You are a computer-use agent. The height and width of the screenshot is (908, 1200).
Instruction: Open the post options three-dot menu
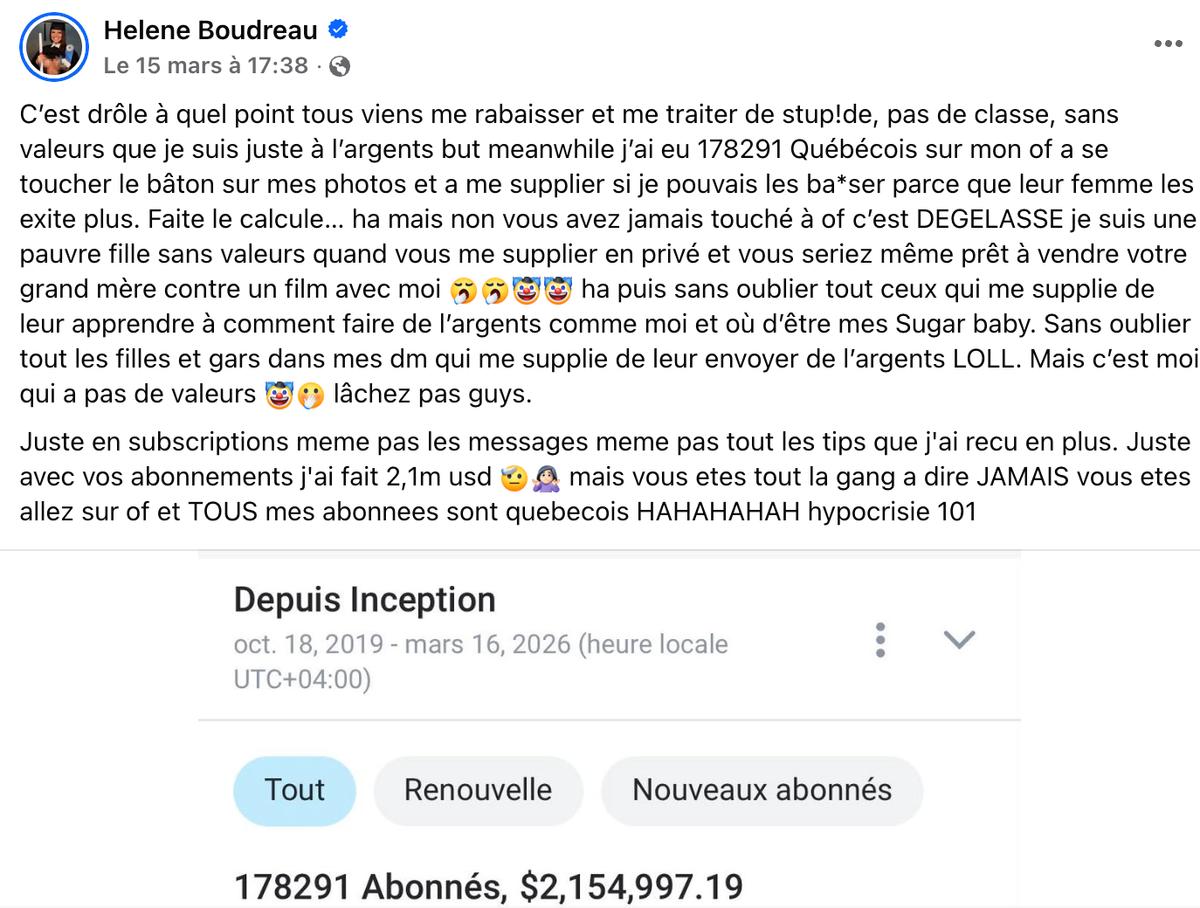(x=1167, y=44)
